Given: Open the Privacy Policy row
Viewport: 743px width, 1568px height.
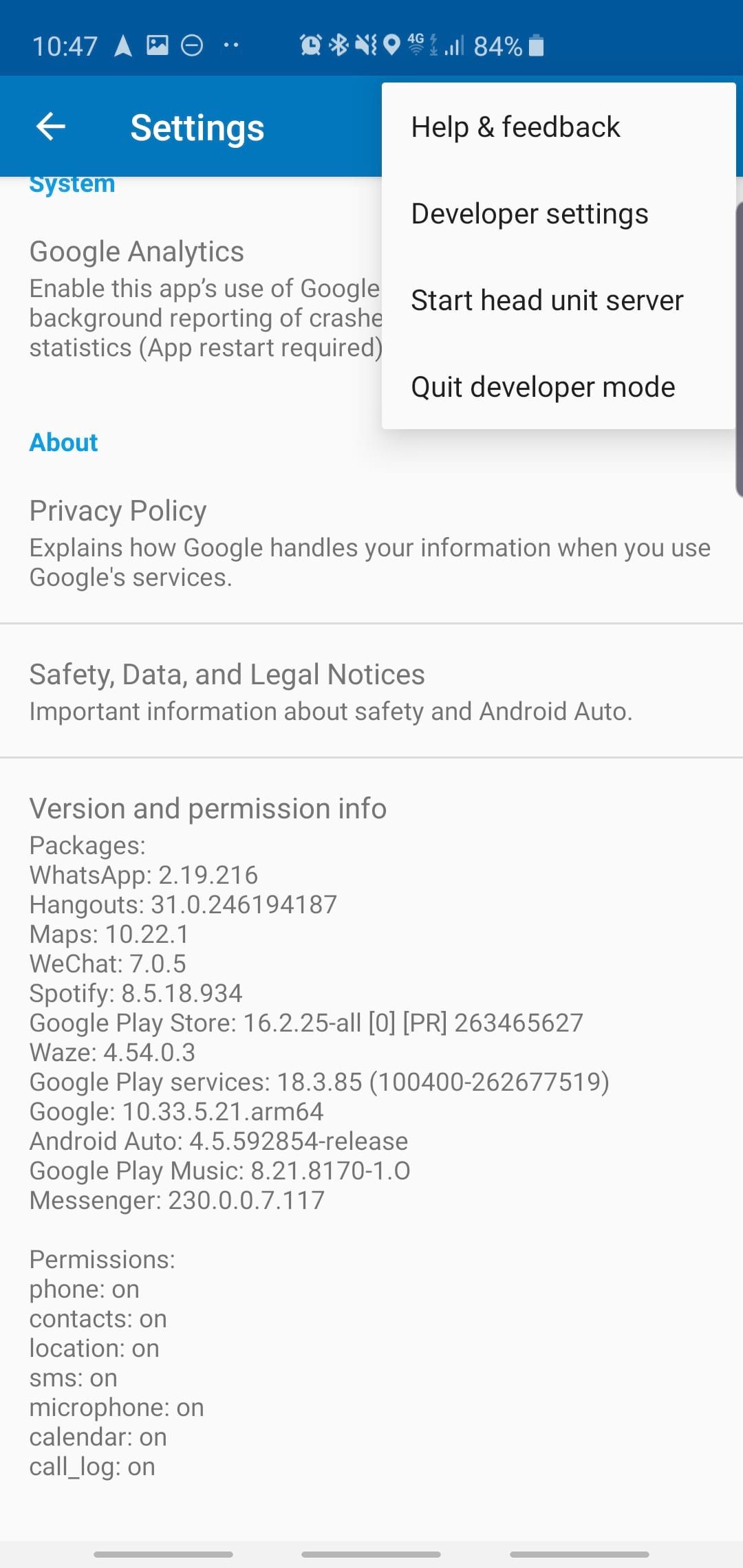Looking at the screenshot, I should [371, 543].
